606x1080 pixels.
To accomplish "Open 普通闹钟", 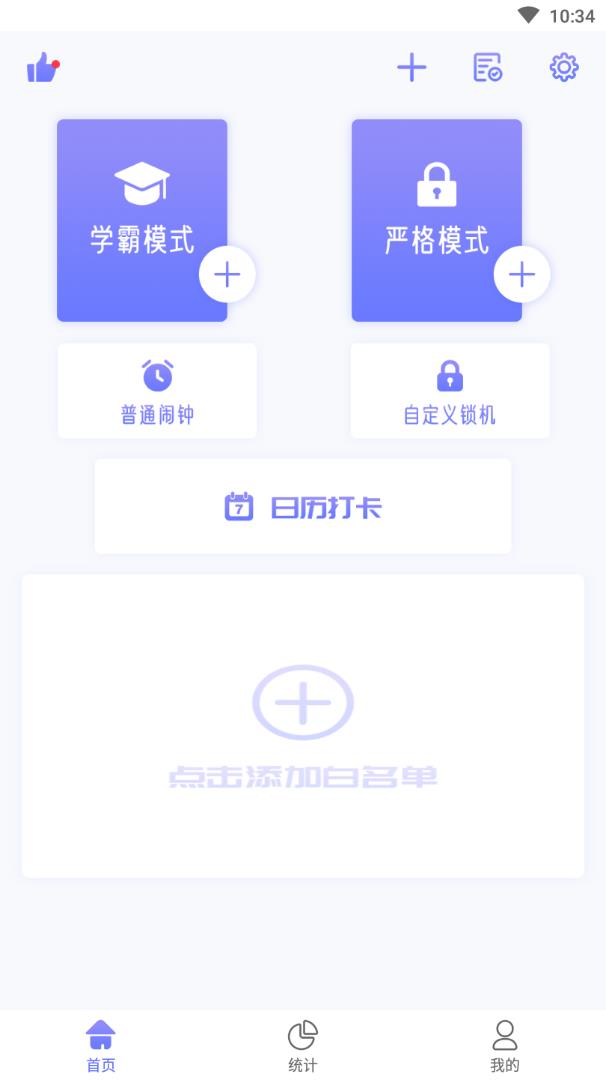I will [157, 391].
